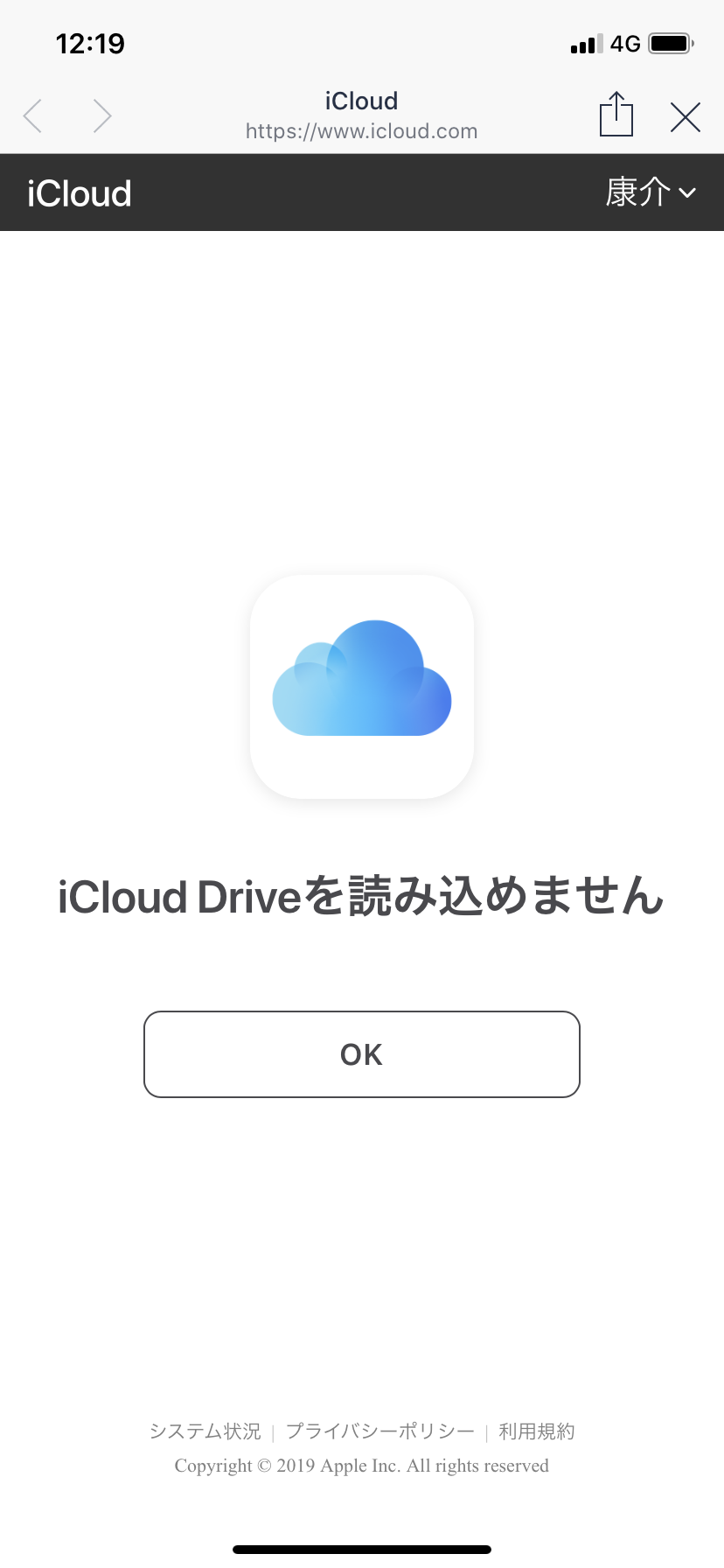This screenshot has width=724, height=1568.
Task: Expand the 康介 account menu
Action: pos(651,192)
